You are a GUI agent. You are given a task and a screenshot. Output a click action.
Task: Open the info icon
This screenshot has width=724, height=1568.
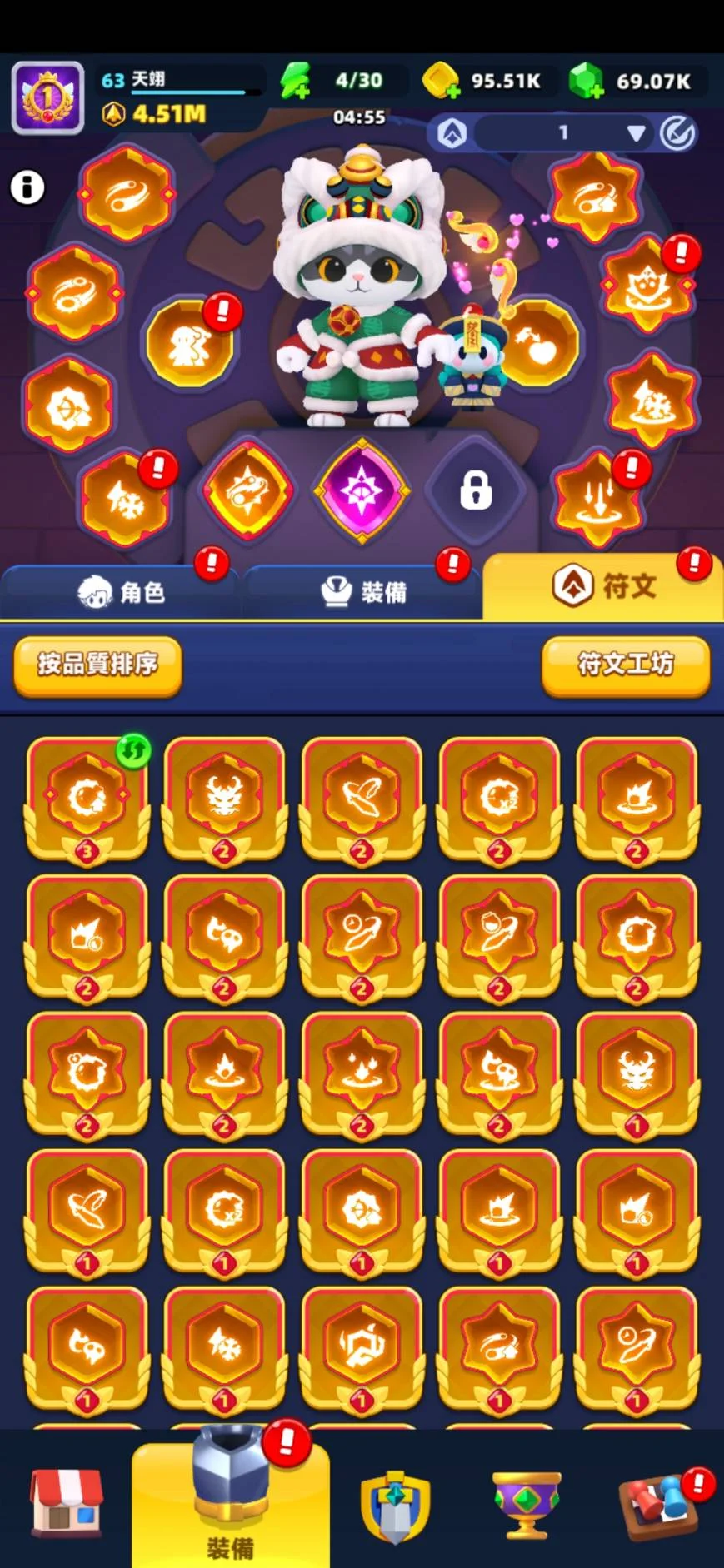[27, 187]
